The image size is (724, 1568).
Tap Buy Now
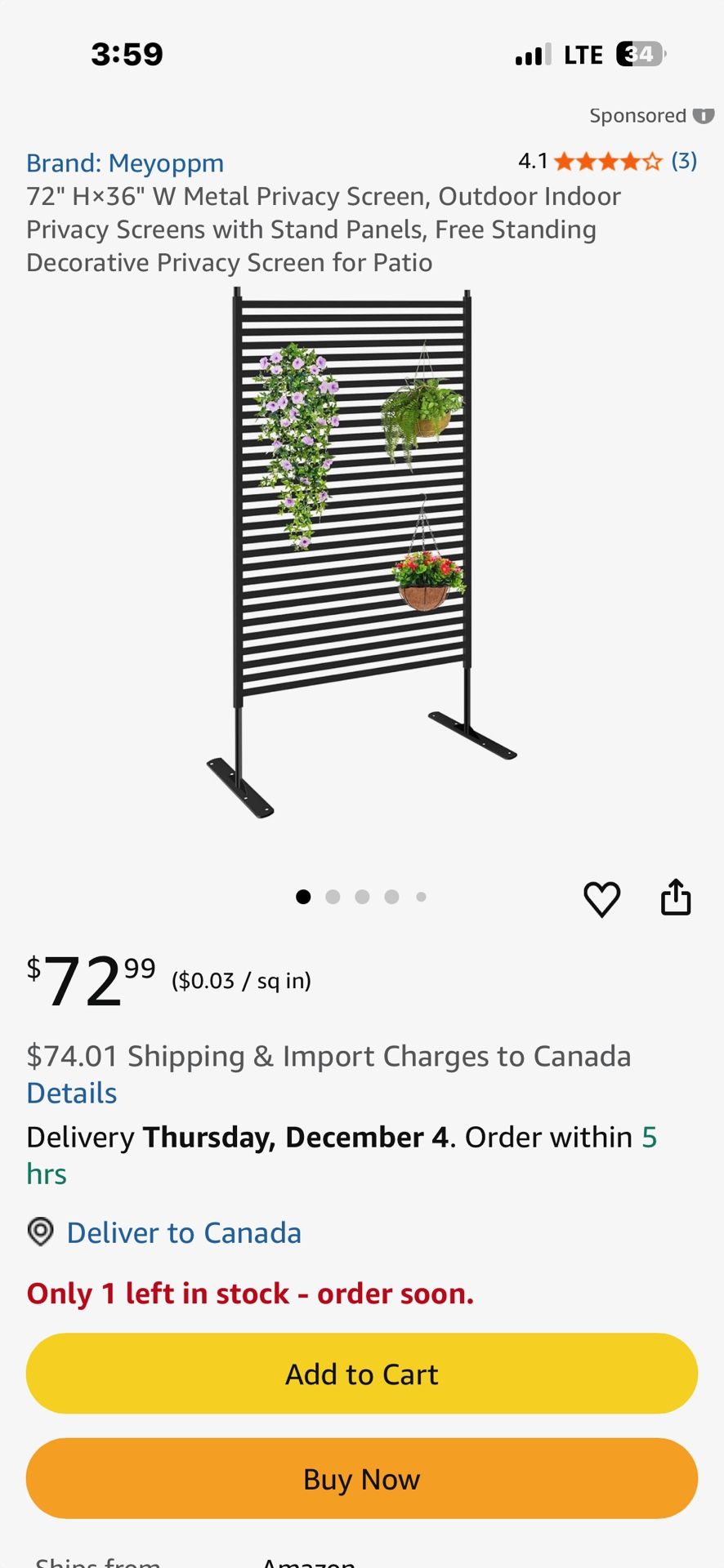(362, 1478)
